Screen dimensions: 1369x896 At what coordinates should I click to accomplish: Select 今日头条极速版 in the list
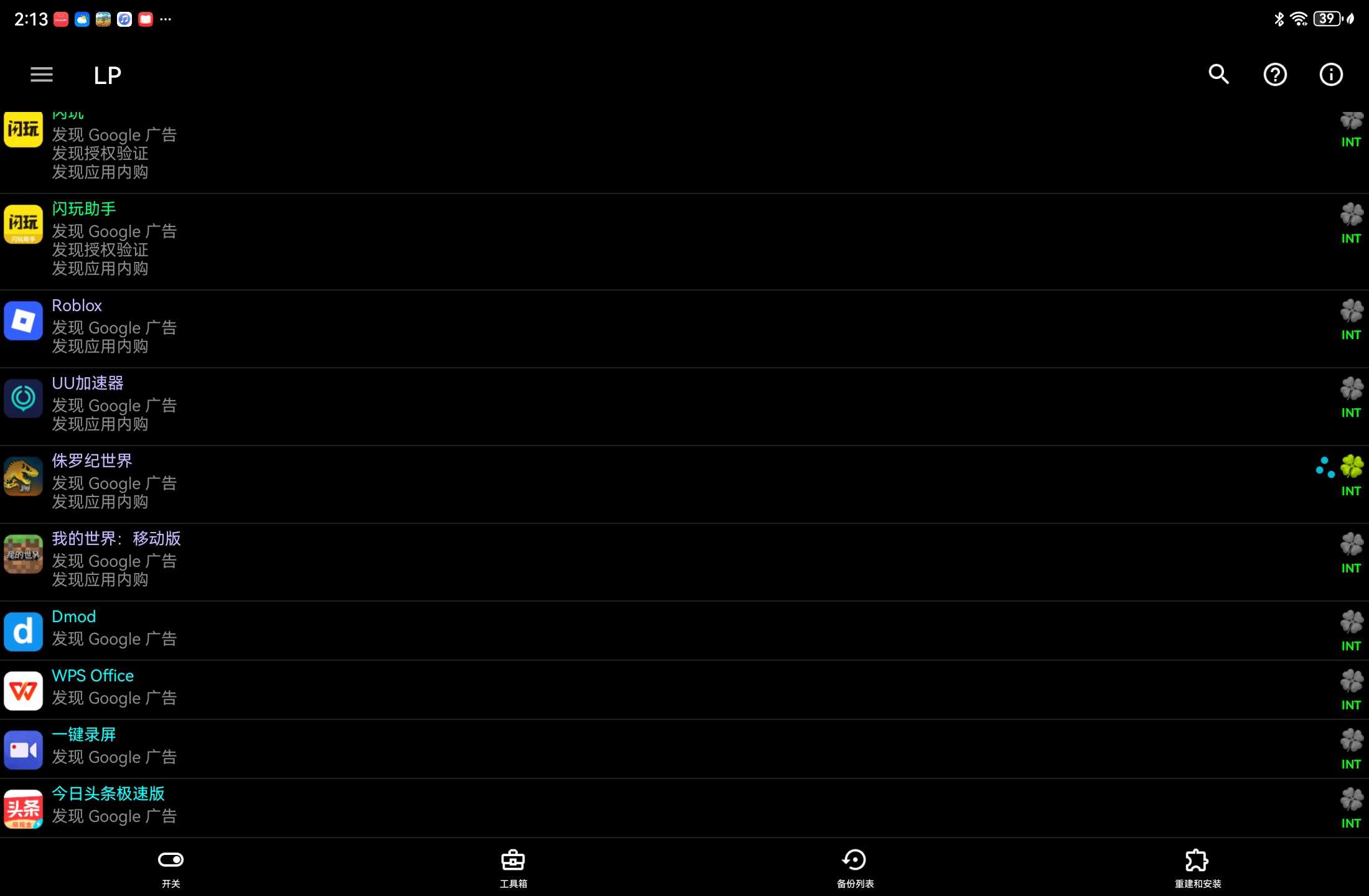pyautogui.click(x=108, y=795)
